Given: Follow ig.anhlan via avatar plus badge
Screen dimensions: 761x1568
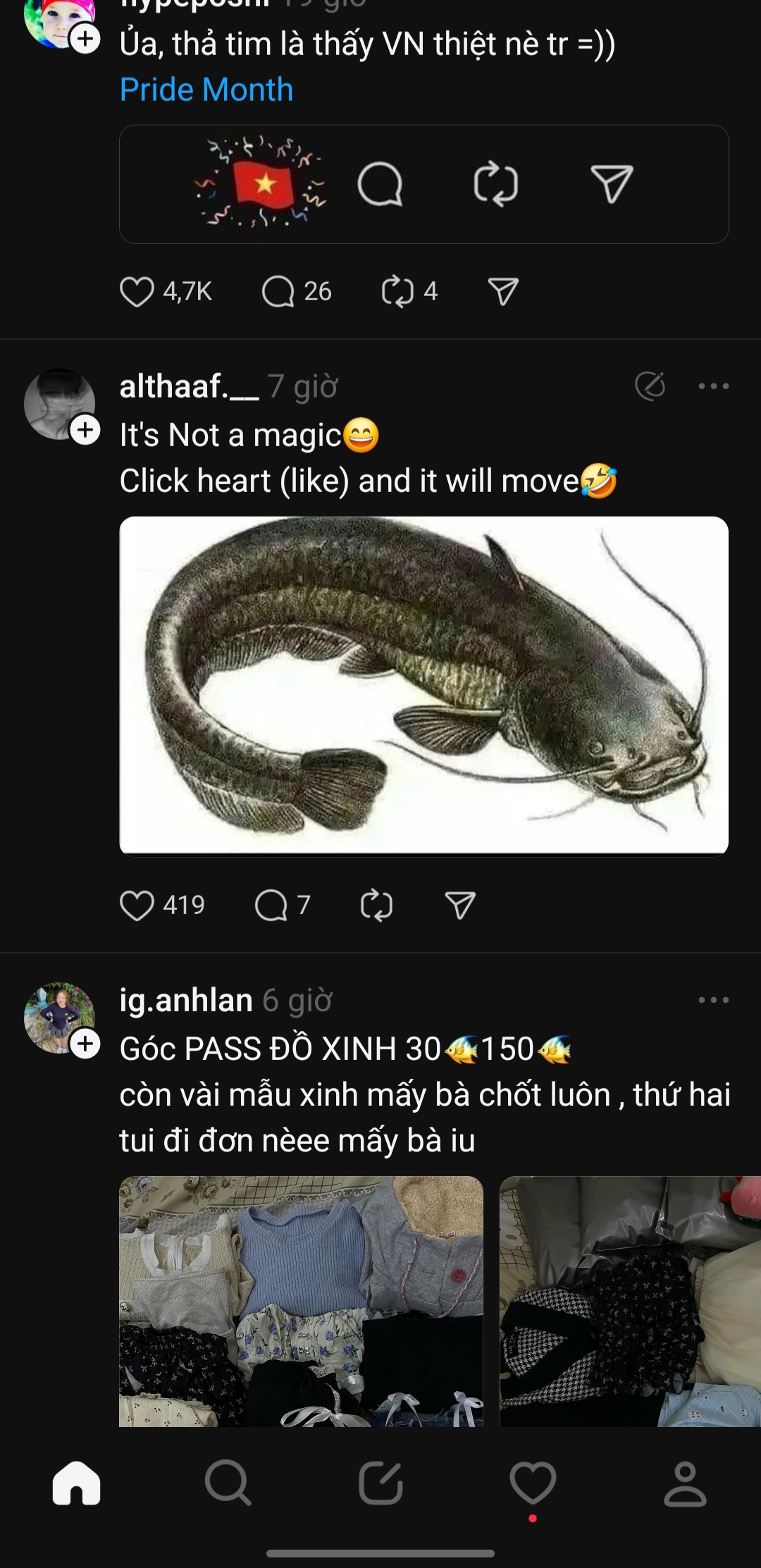Looking at the screenshot, I should tap(86, 1044).
